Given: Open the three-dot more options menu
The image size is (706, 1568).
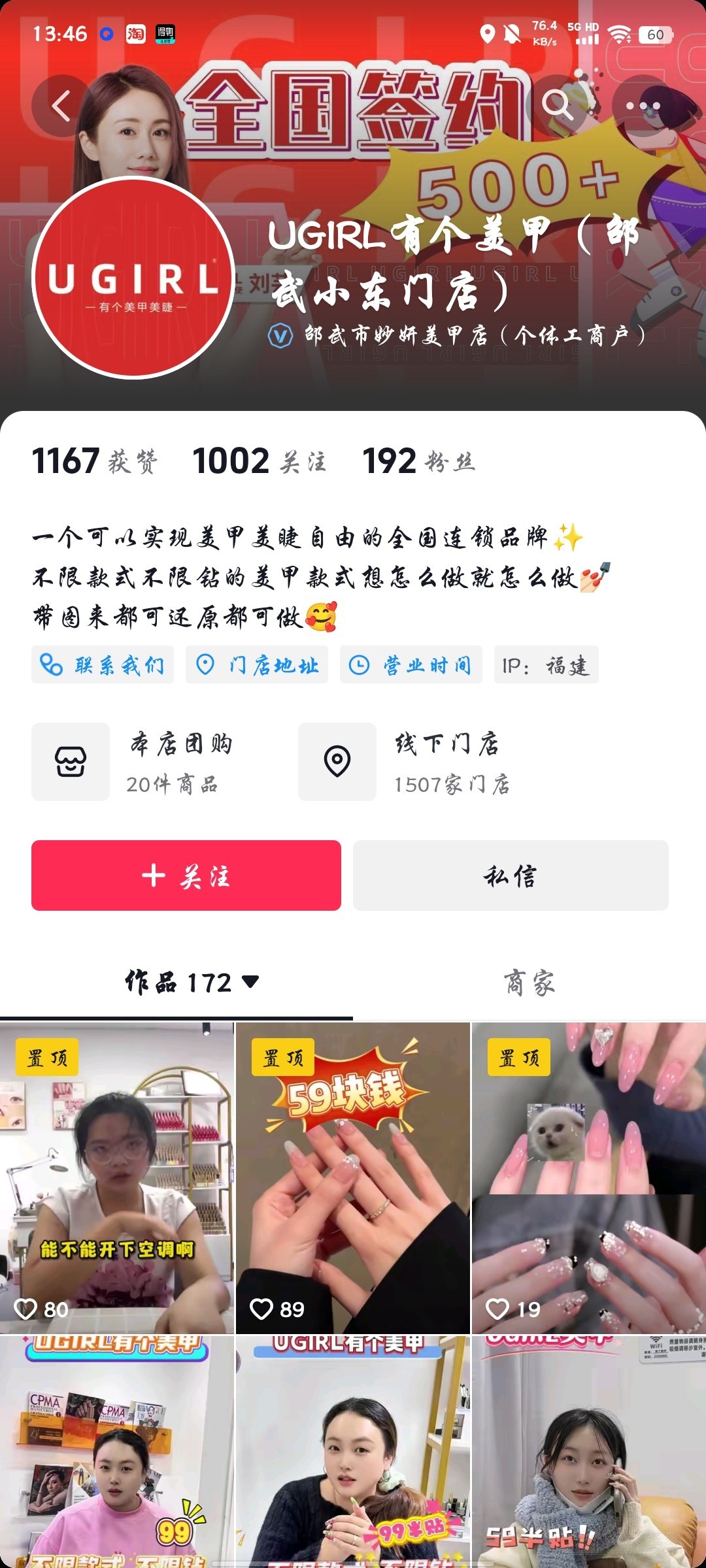Looking at the screenshot, I should (643, 106).
